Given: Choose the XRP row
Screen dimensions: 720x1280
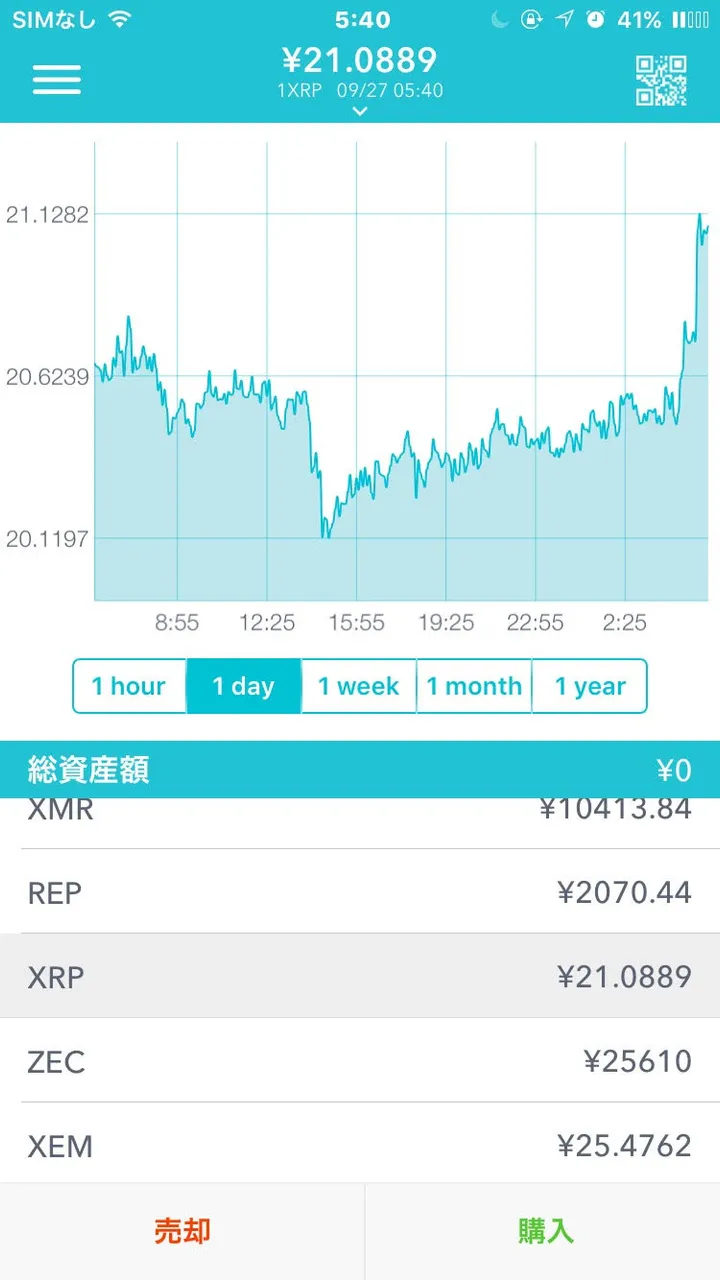Looking at the screenshot, I should tap(360, 977).
